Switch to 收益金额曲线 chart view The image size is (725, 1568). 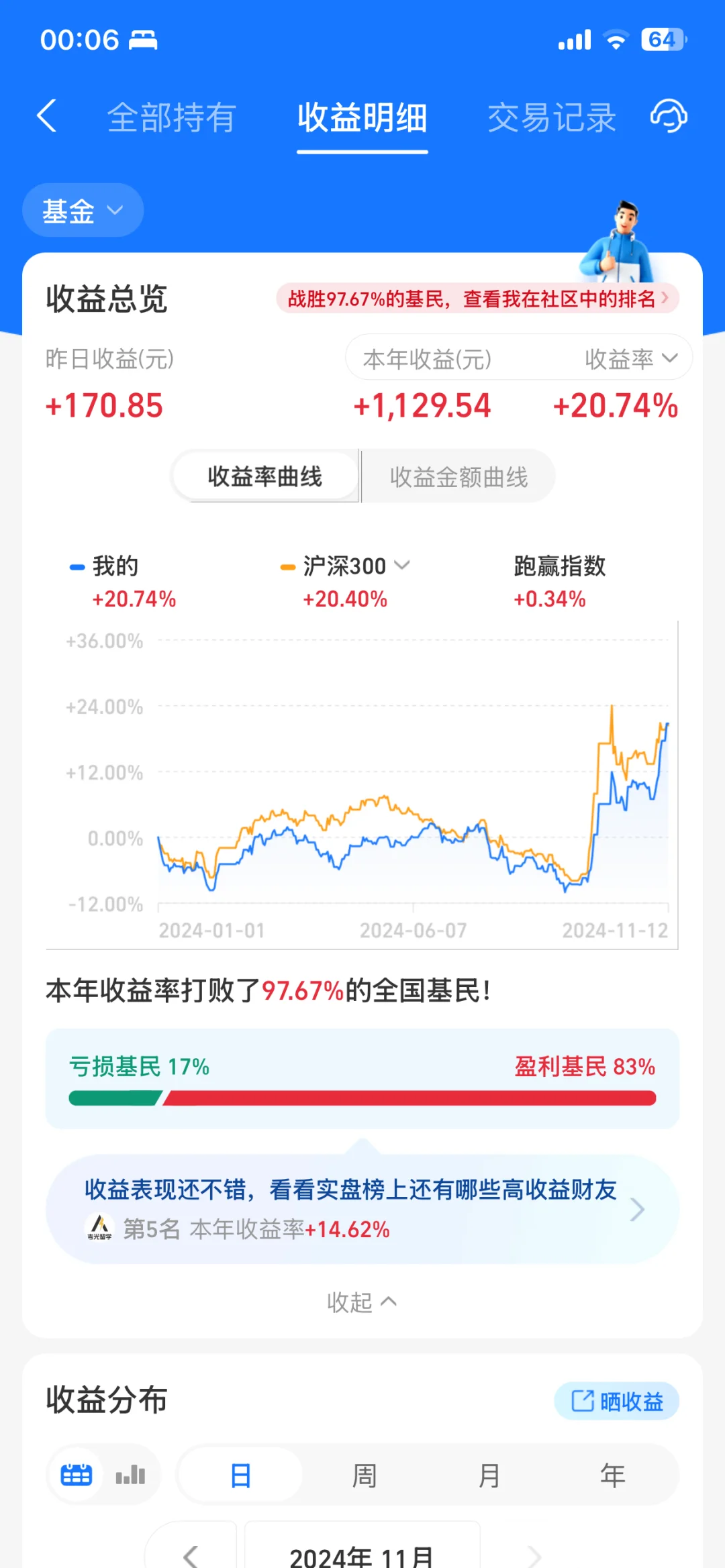457,476
